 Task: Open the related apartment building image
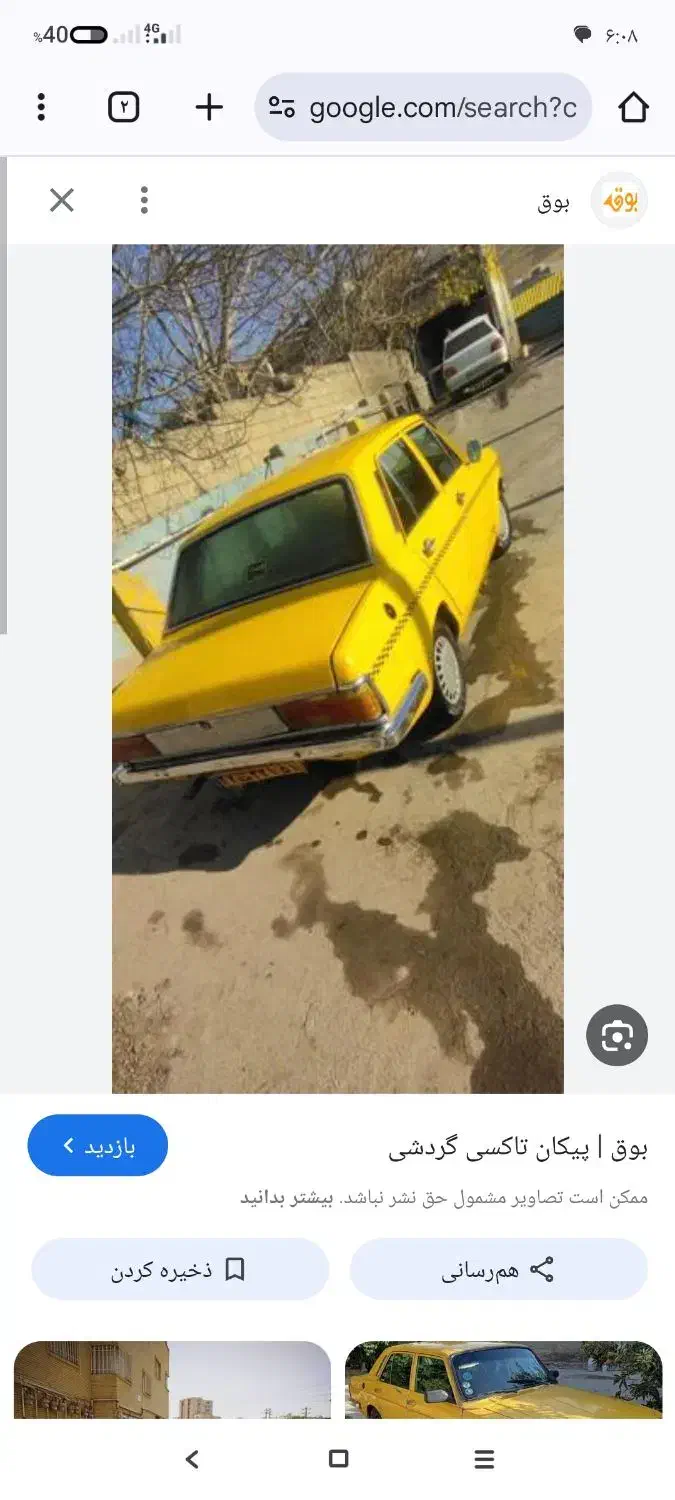click(x=172, y=1379)
